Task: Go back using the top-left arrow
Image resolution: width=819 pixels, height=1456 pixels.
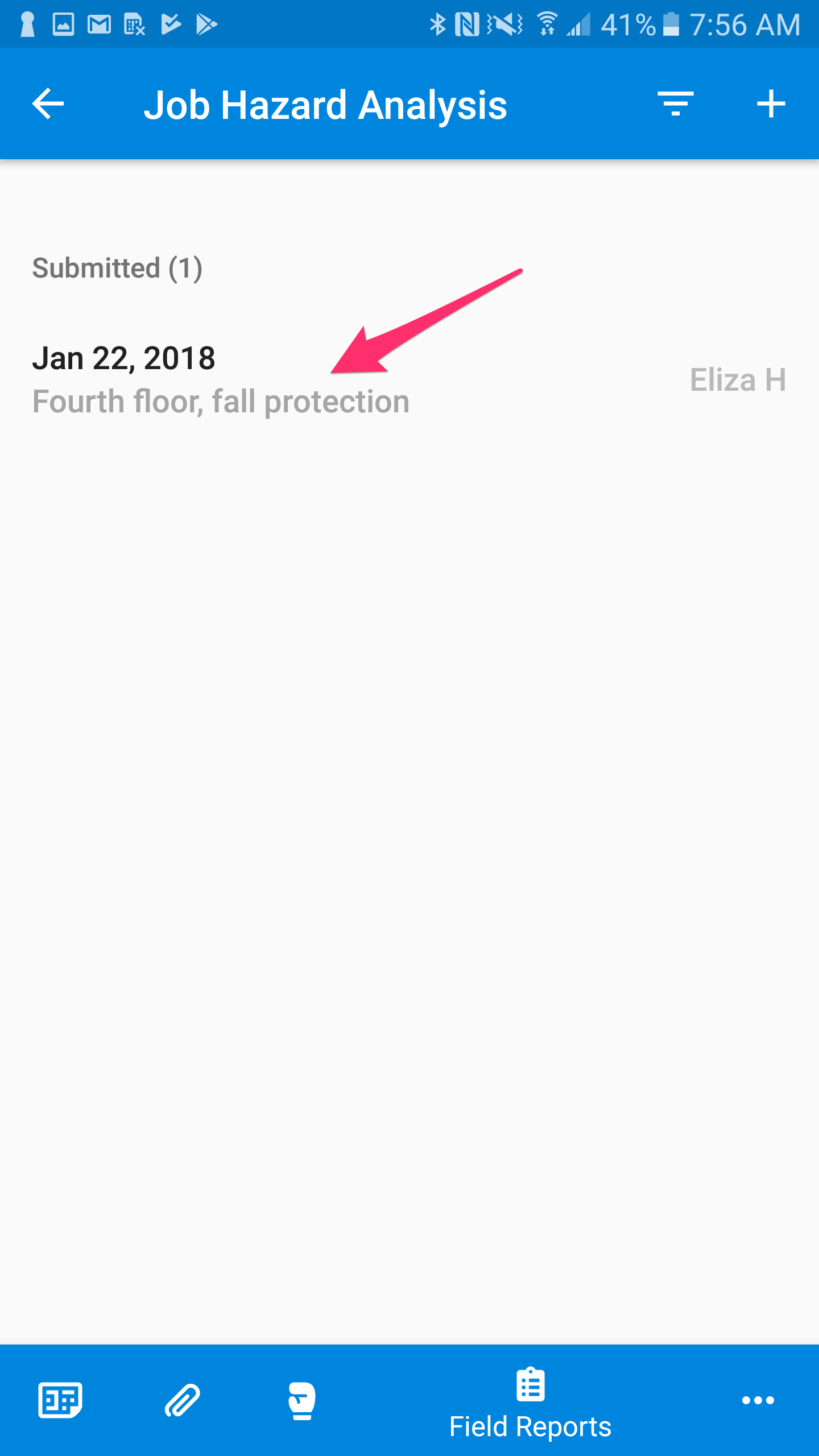Action: click(48, 104)
